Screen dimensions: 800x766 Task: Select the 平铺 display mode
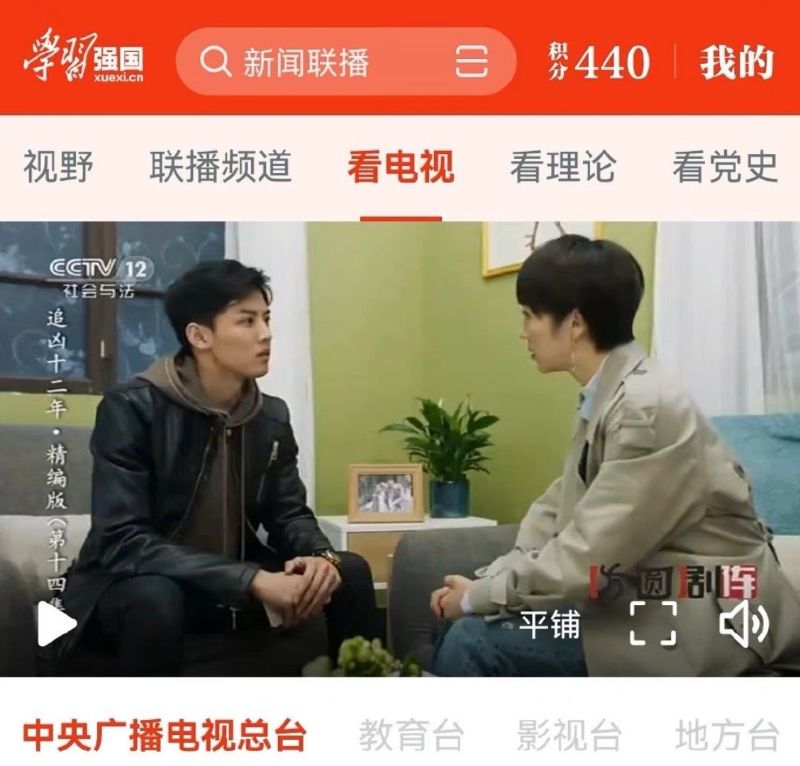(x=549, y=625)
